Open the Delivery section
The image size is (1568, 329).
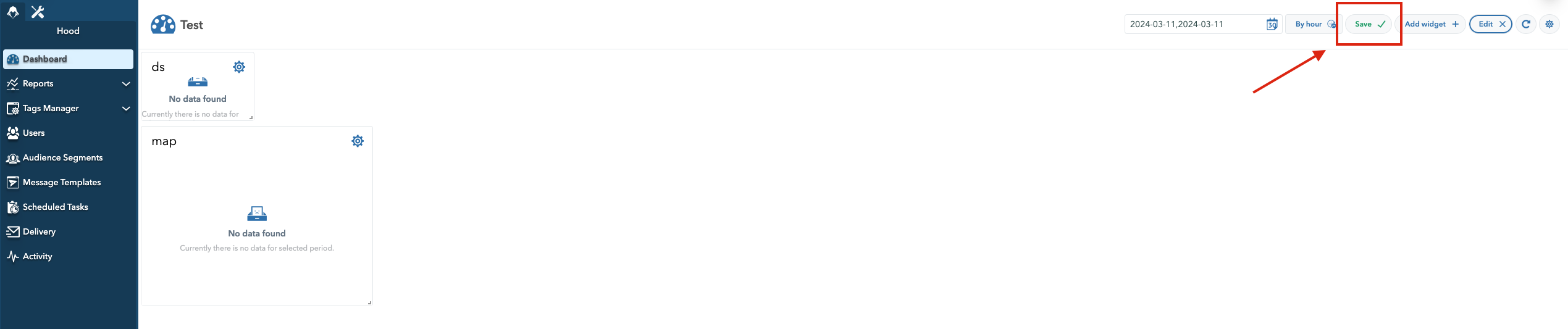(39, 231)
